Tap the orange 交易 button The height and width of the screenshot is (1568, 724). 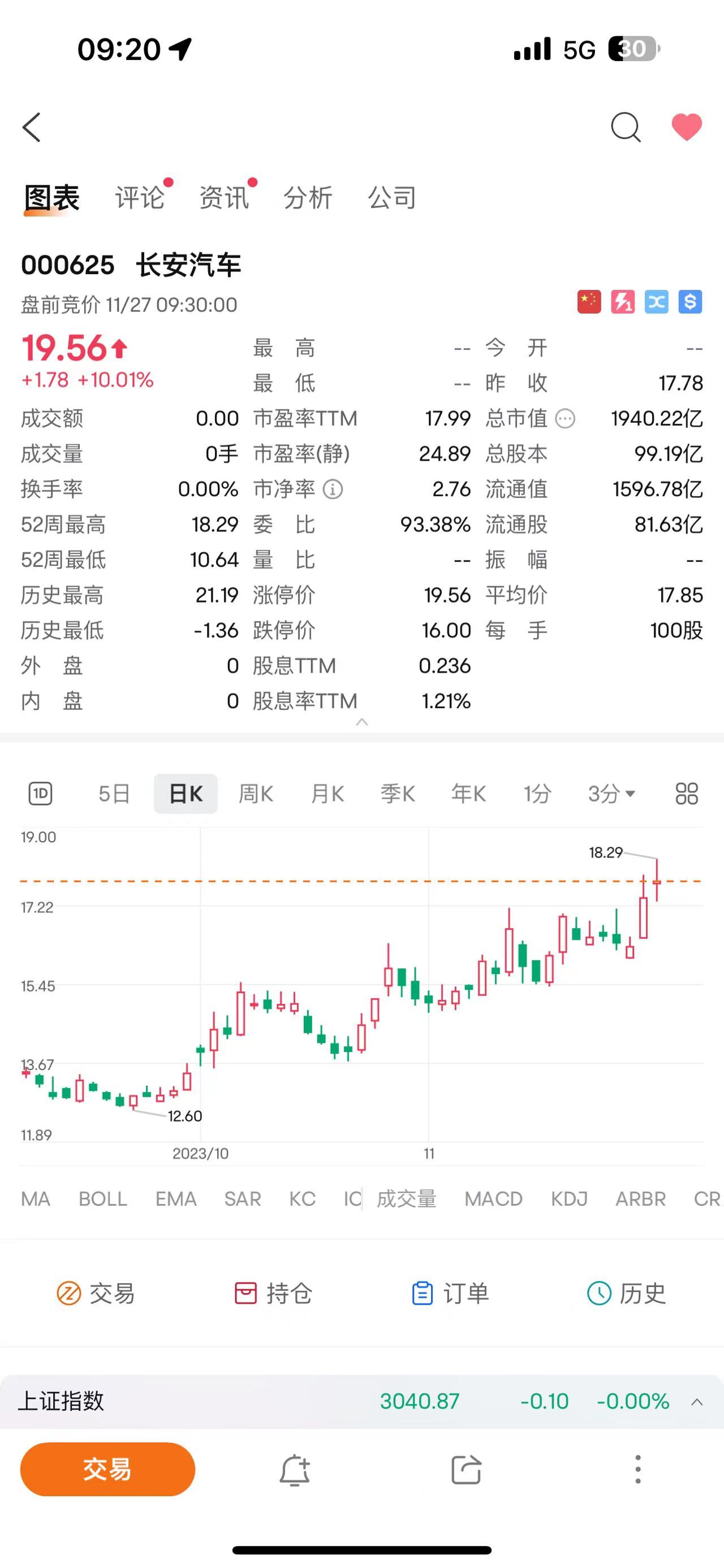pyautogui.click(x=108, y=1470)
